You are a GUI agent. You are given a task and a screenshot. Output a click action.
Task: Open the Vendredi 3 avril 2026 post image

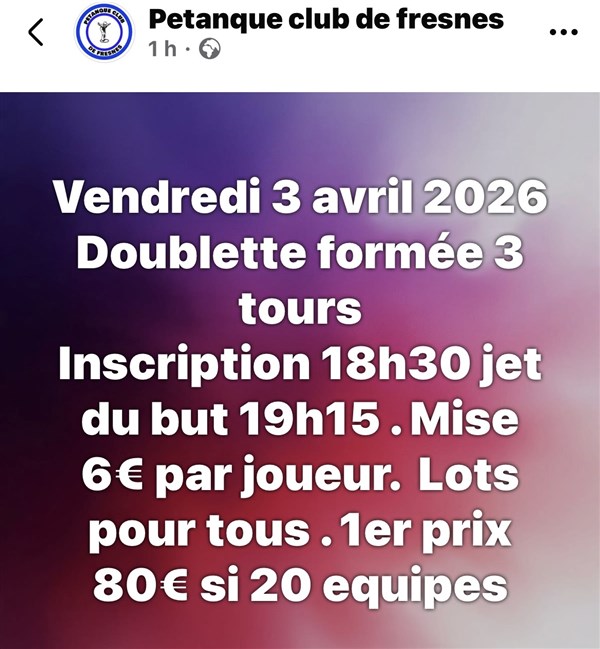click(x=300, y=380)
